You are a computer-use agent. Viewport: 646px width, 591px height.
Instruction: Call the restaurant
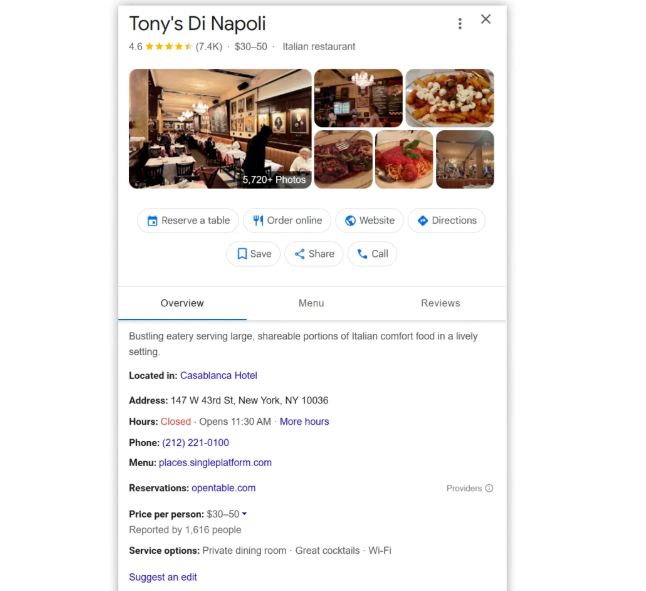coord(372,254)
